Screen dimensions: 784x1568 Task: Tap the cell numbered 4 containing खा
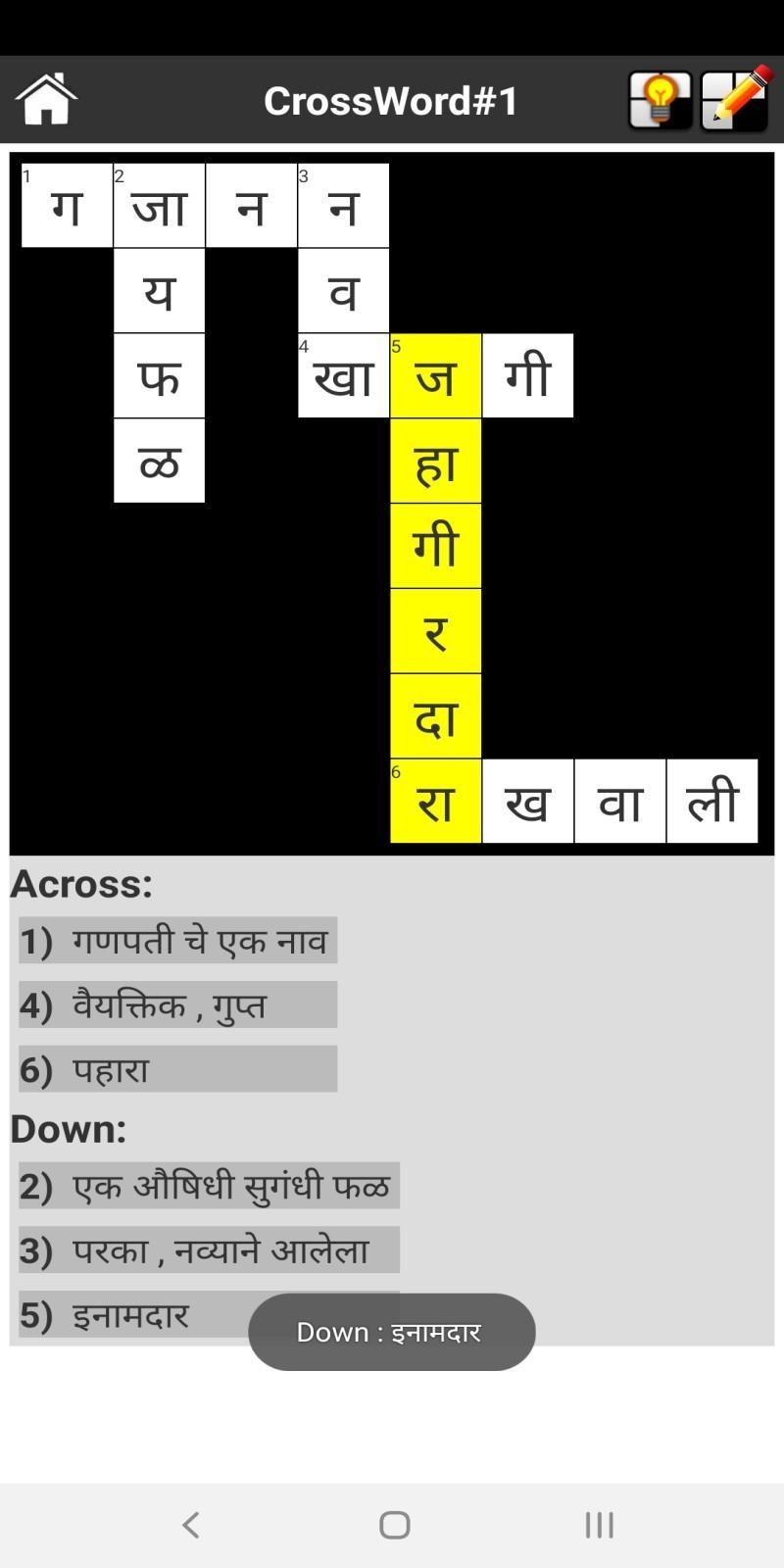click(343, 375)
